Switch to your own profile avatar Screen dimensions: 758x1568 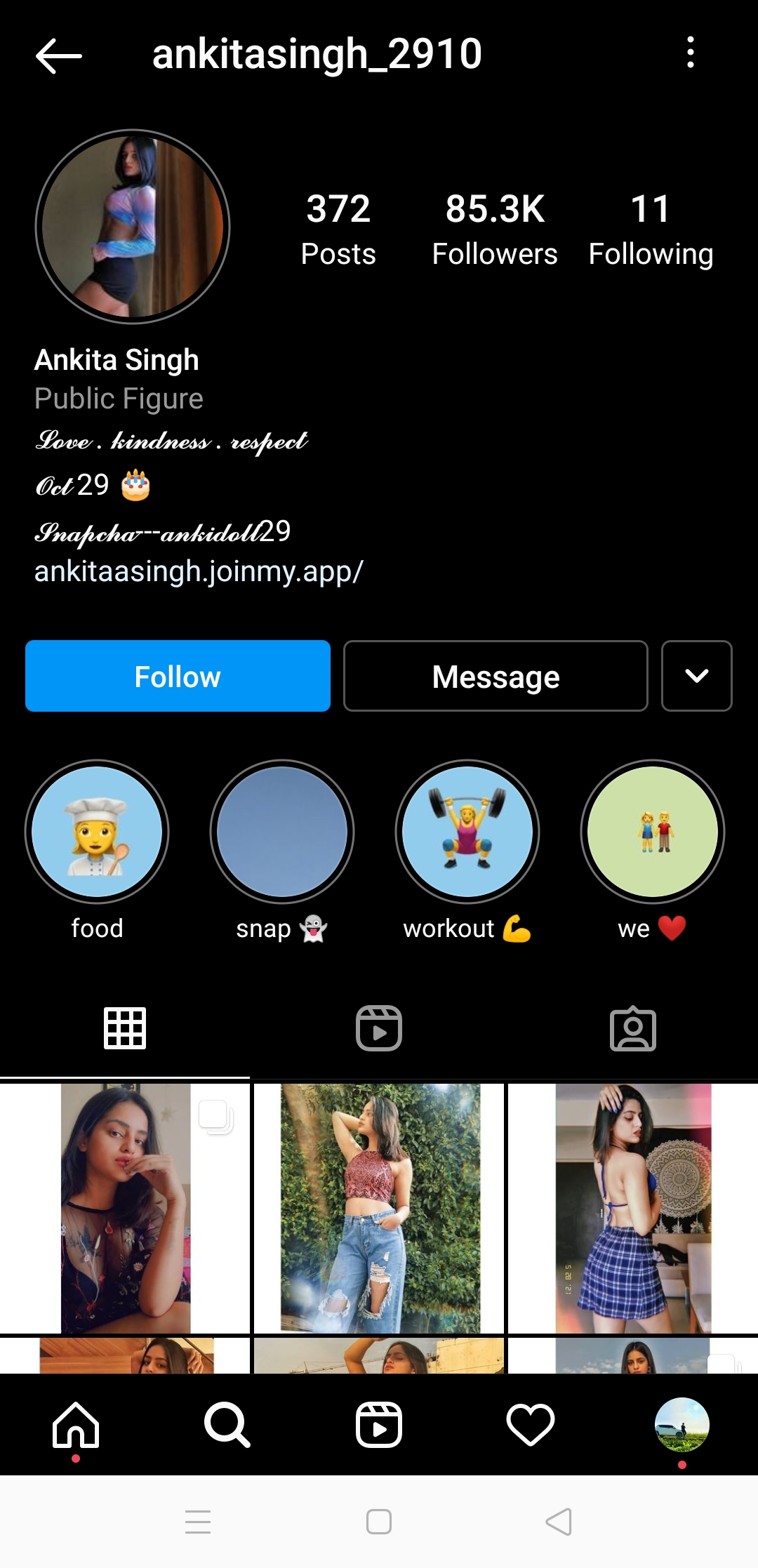681,1423
